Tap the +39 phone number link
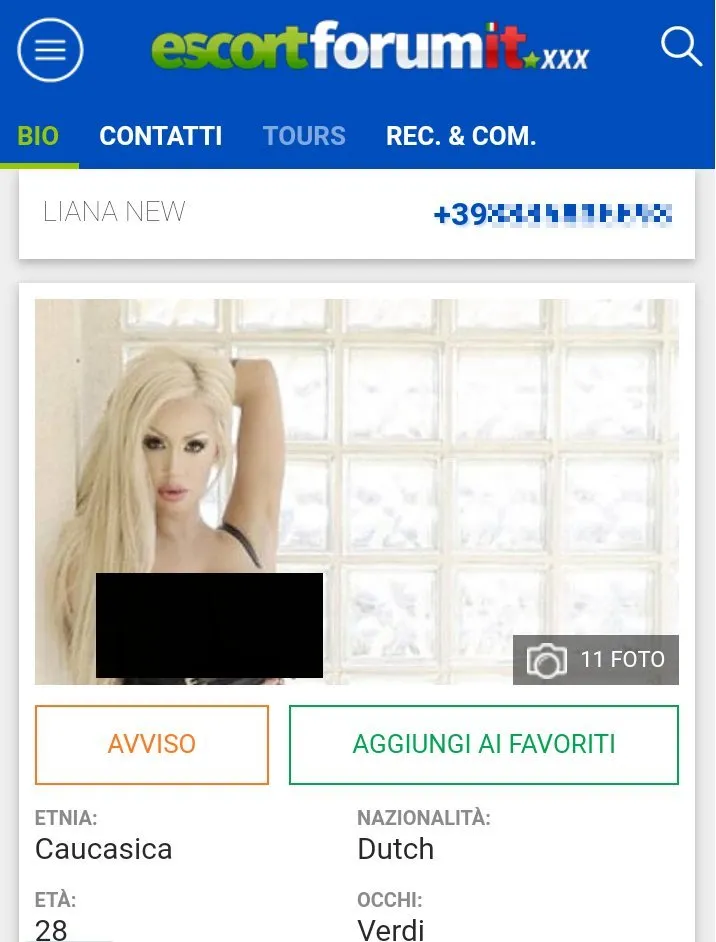This screenshot has width=716, height=942. 552,214
